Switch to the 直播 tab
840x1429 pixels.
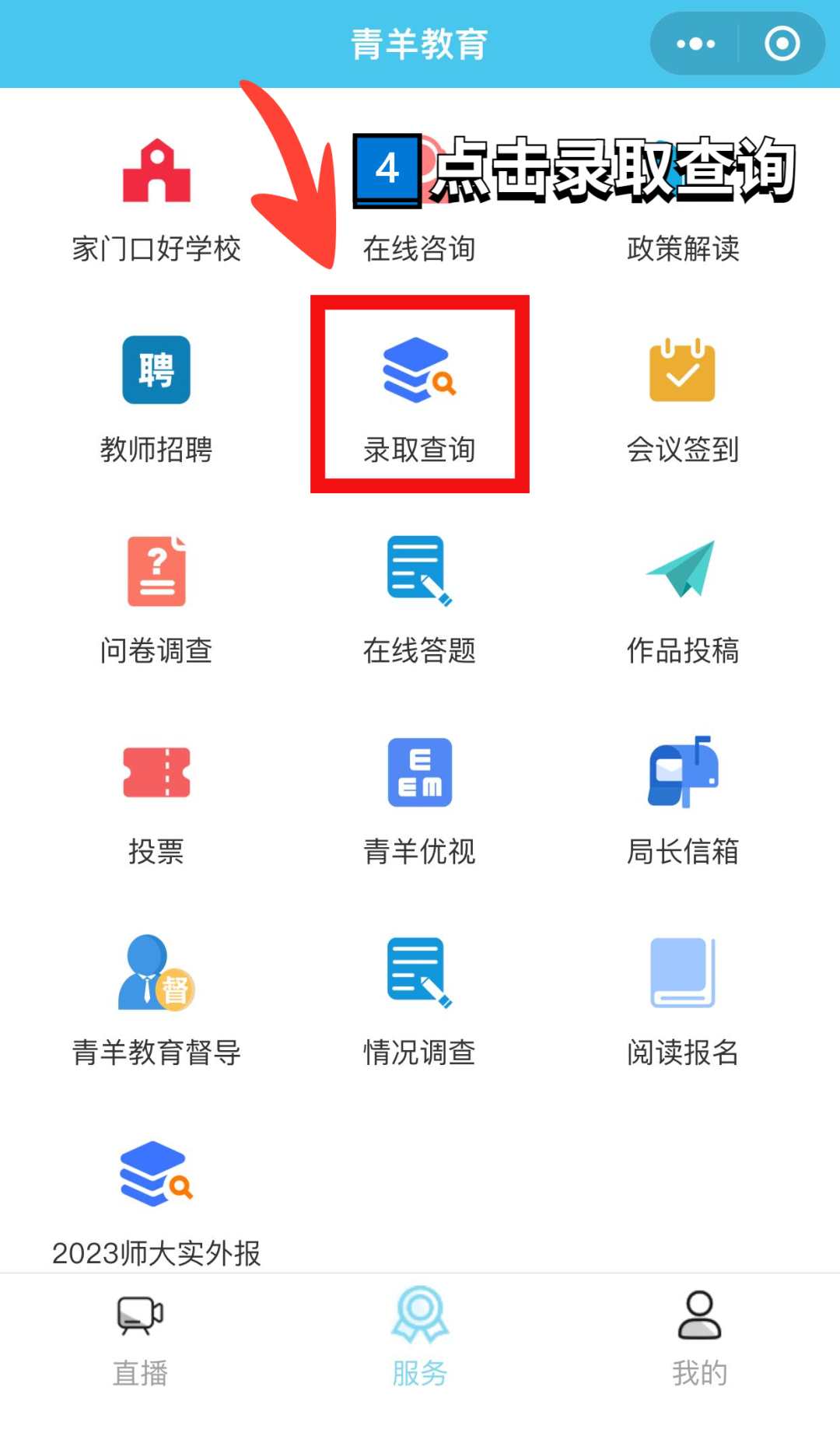click(140, 1340)
